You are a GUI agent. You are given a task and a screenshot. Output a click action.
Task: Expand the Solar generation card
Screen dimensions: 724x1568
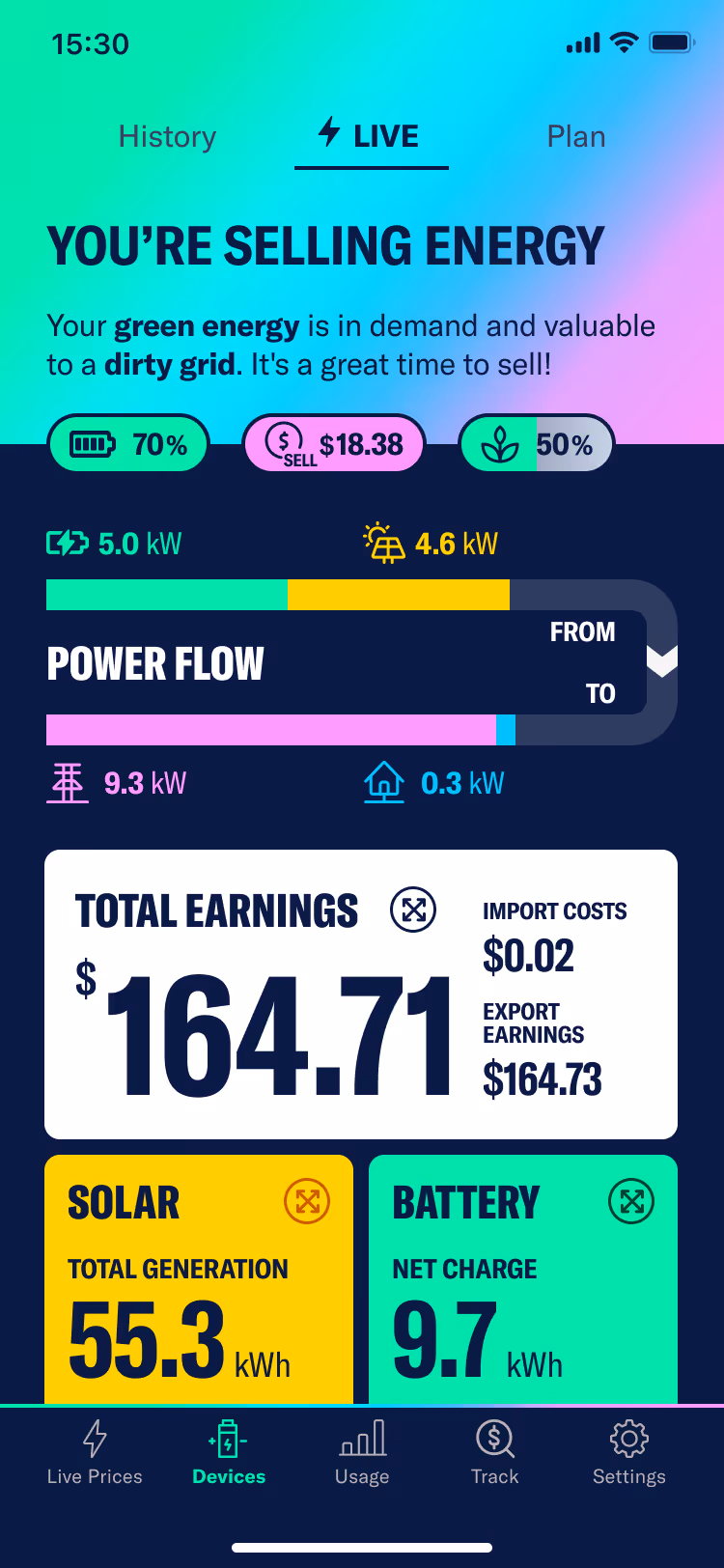(x=307, y=1201)
